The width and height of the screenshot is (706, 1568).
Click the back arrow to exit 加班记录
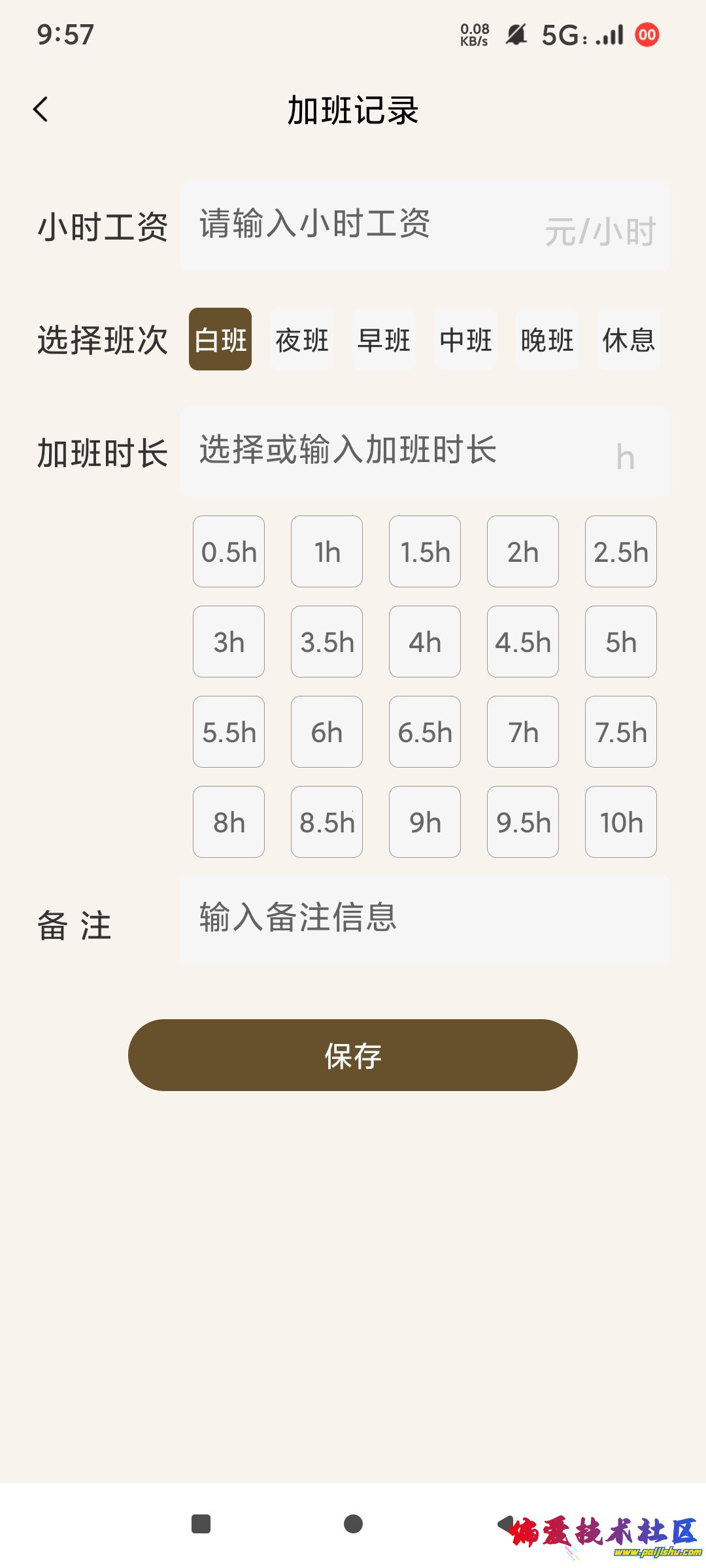point(41,110)
